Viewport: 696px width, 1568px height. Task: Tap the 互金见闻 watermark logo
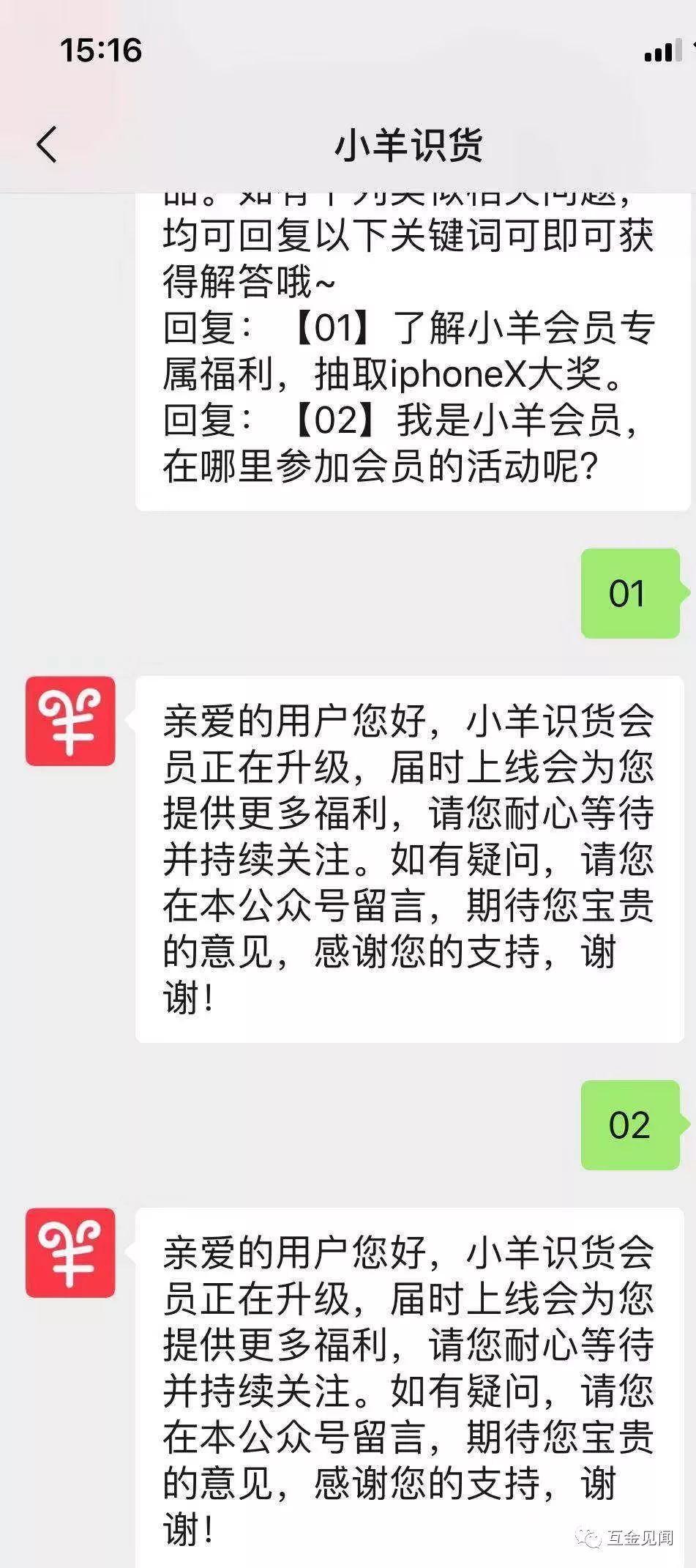pyautogui.click(x=626, y=1539)
